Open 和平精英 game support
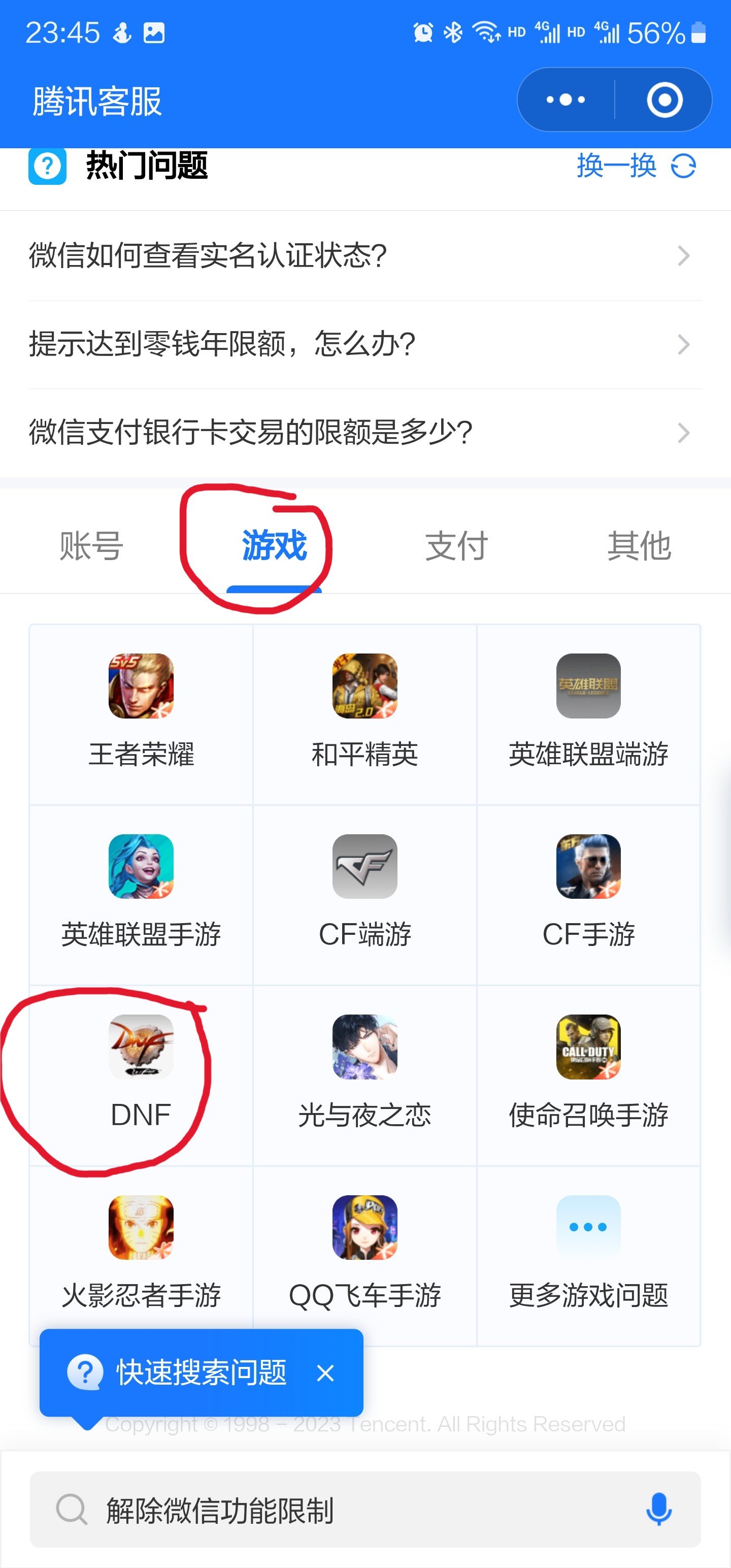Image resolution: width=731 pixels, height=1568 pixels. (364, 712)
